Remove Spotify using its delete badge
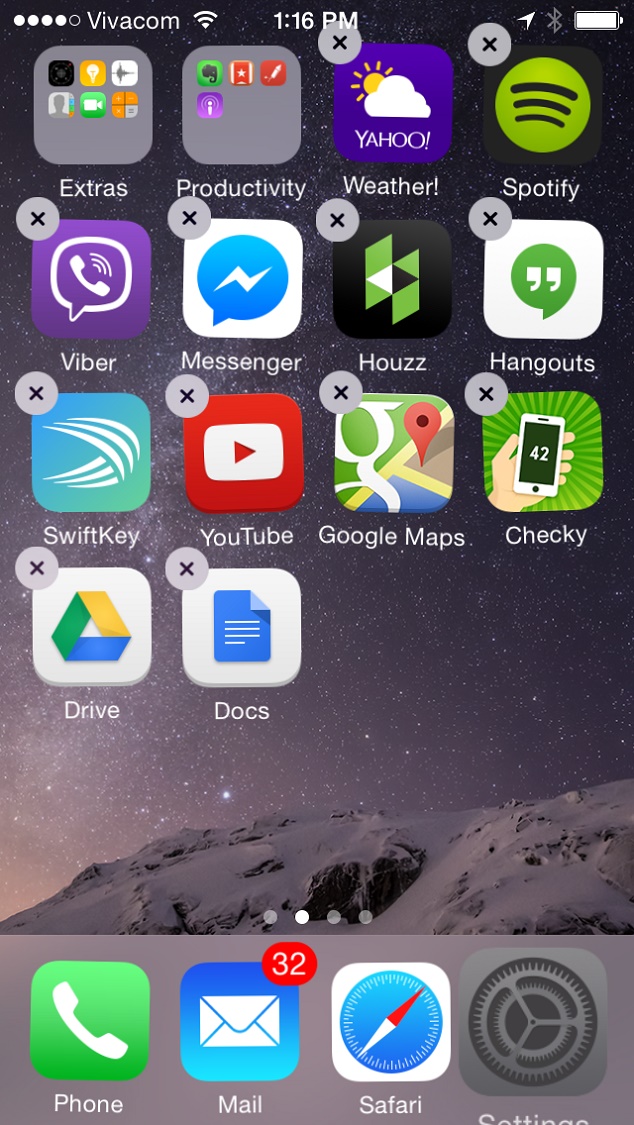 tap(490, 43)
